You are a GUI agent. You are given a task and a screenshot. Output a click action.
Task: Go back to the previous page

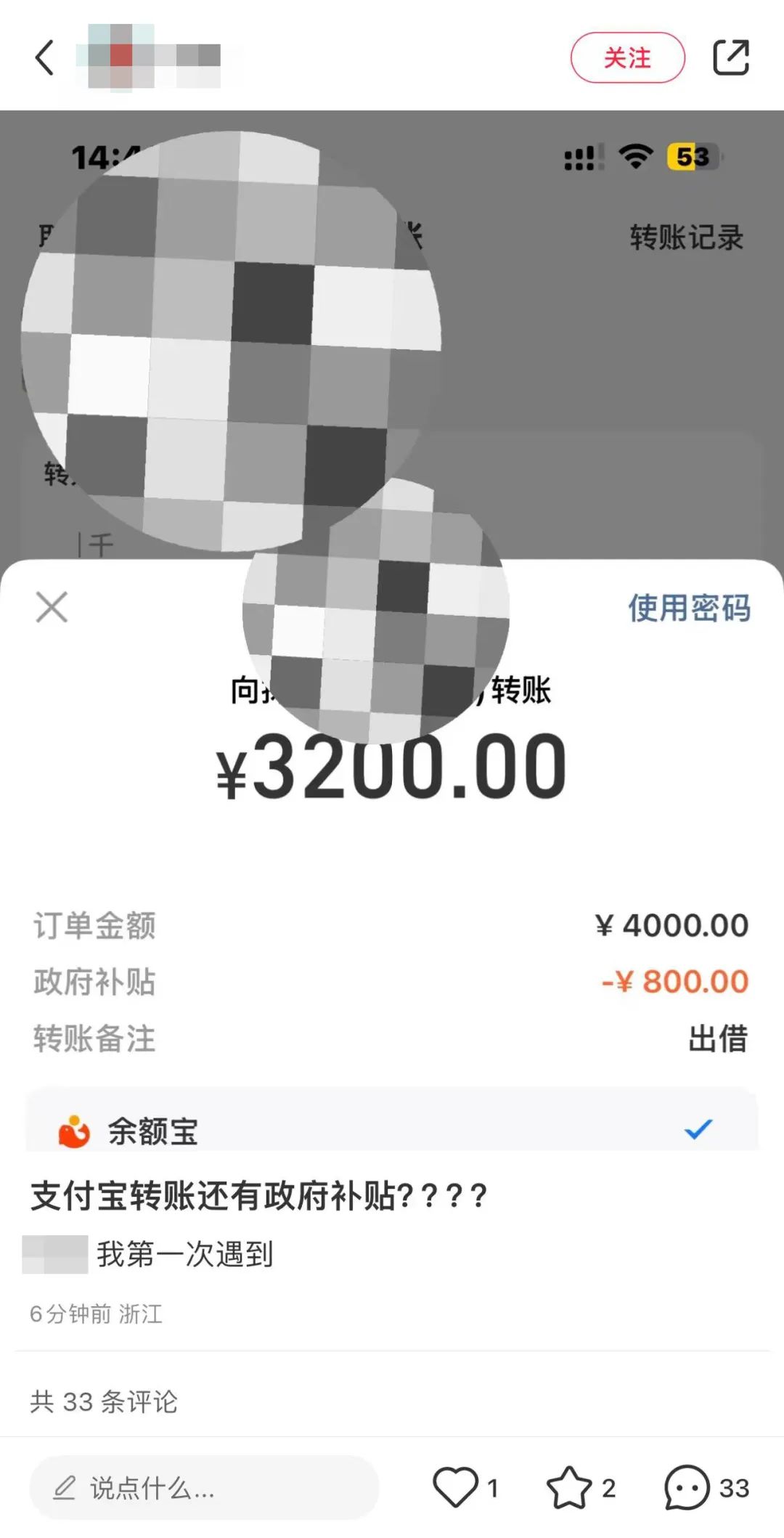(45, 58)
